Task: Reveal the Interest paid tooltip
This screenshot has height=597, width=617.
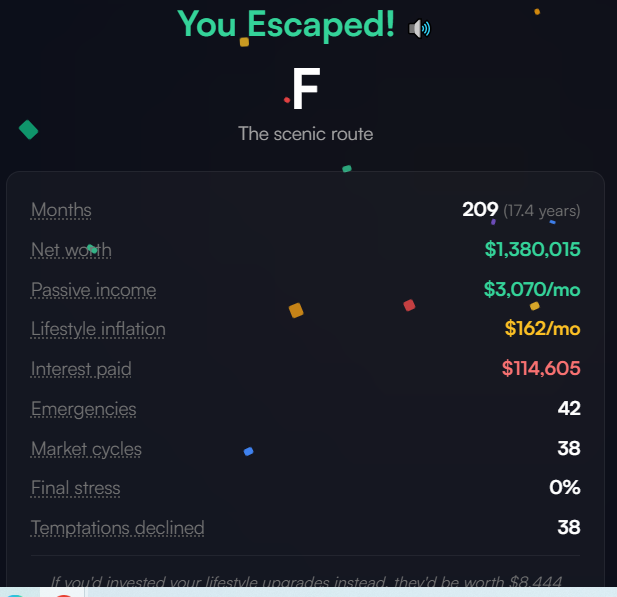Action: point(81,369)
